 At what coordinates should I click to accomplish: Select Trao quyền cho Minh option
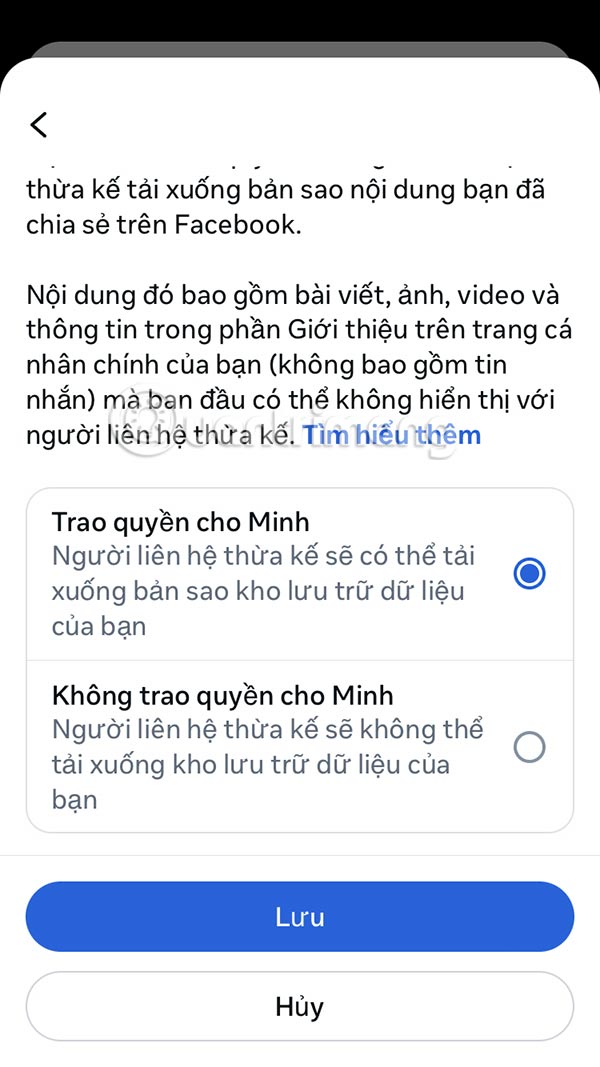point(528,574)
